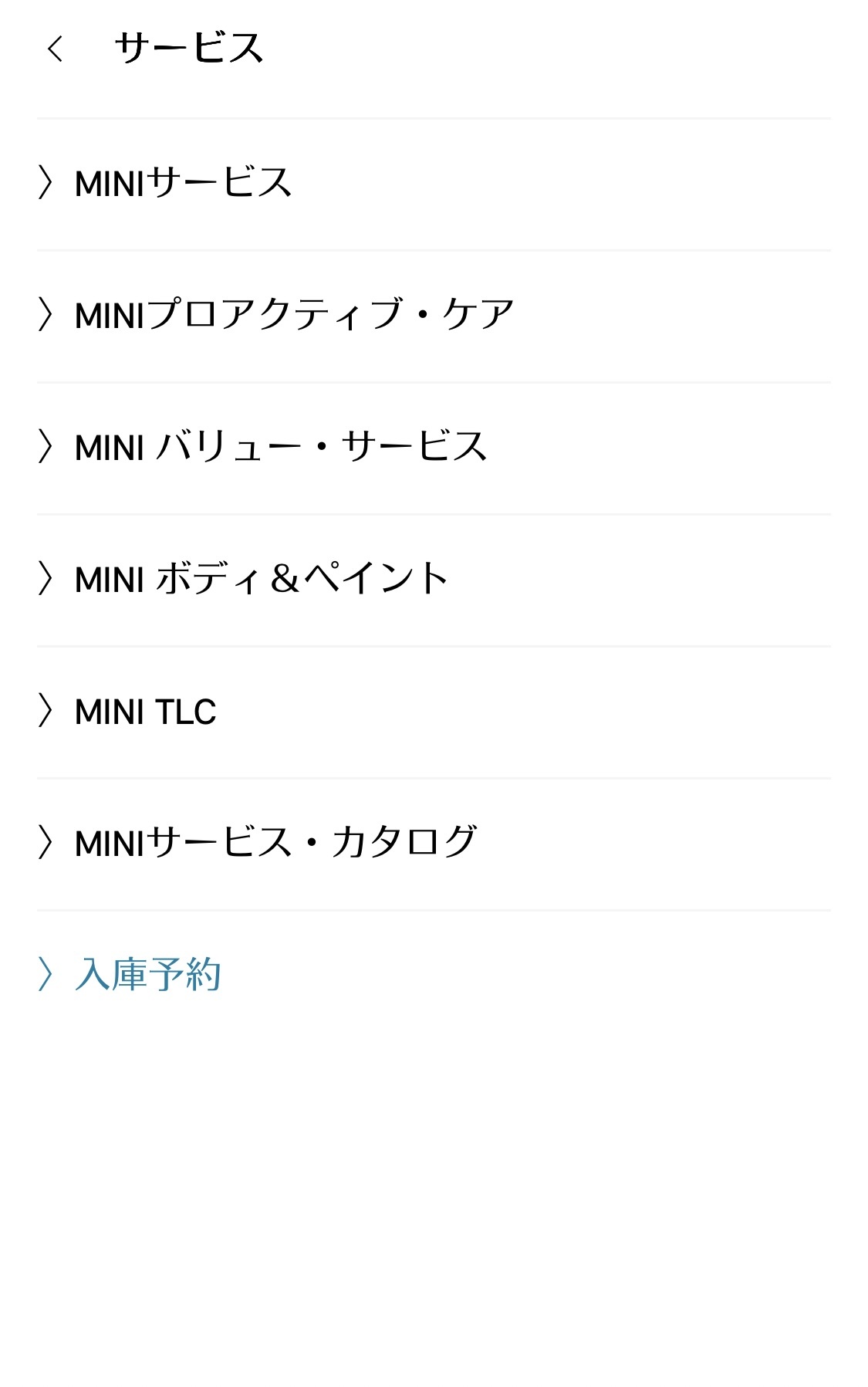868x1387 pixels.
Task: Open the 入庫予約 link
Action: [x=148, y=974]
